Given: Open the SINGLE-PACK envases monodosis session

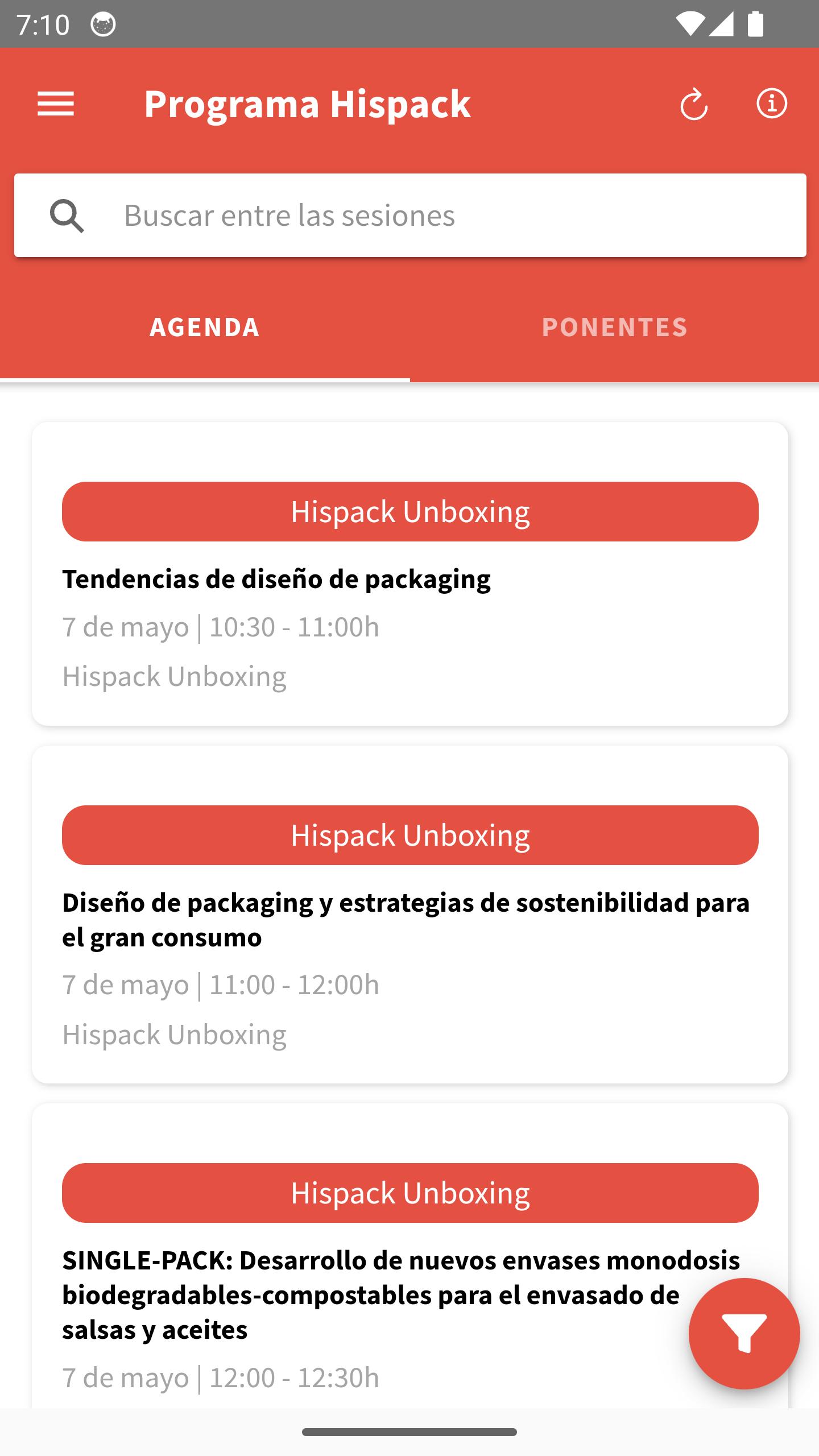Looking at the screenshot, I should pos(409,1256).
